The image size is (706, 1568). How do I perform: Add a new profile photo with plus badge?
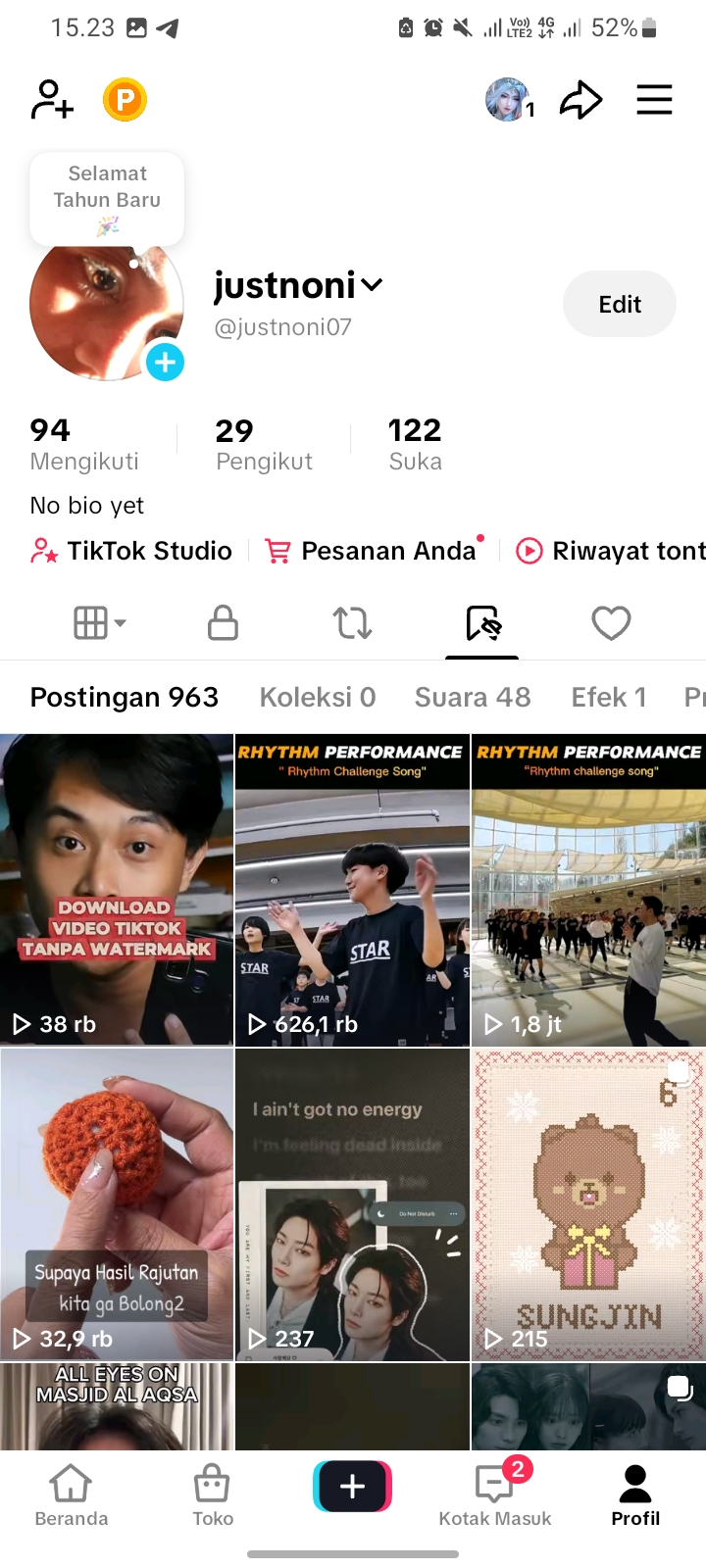(165, 363)
